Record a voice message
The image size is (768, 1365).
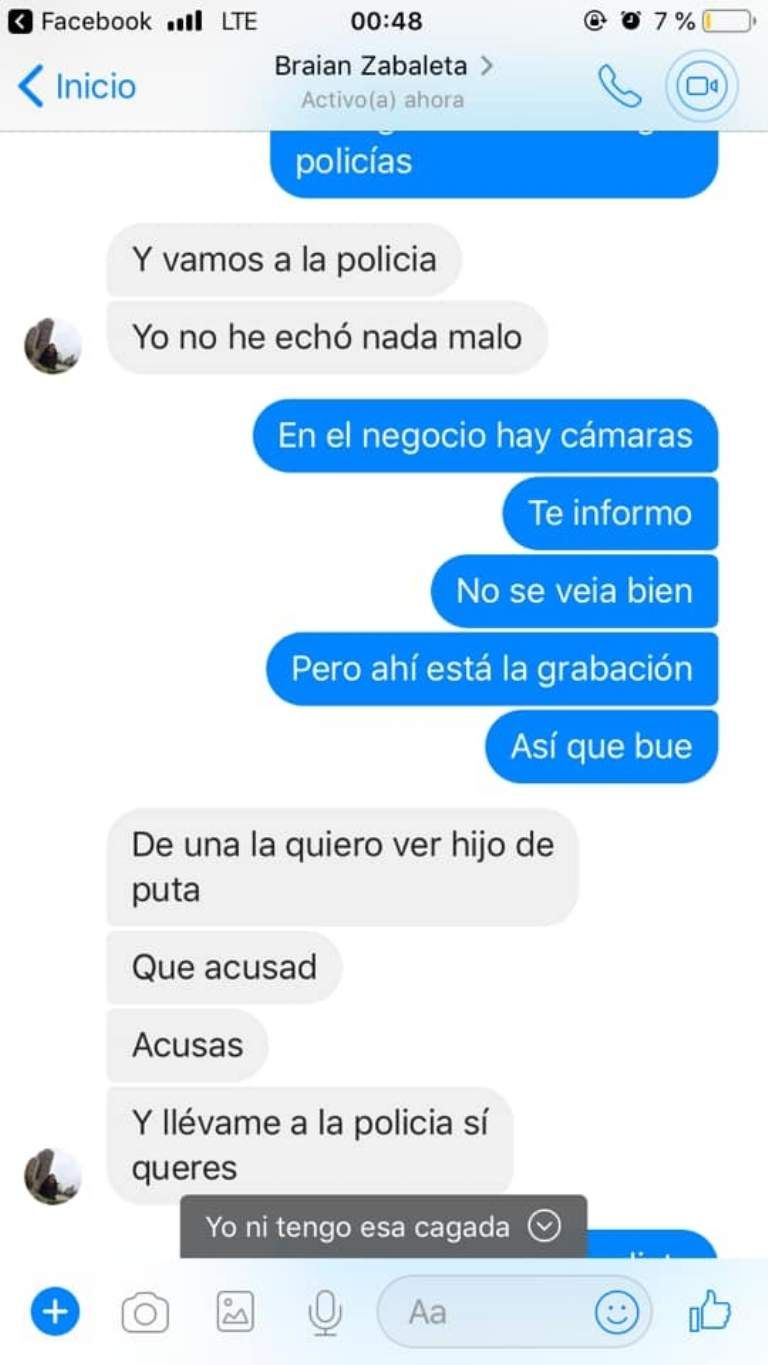(x=324, y=1312)
